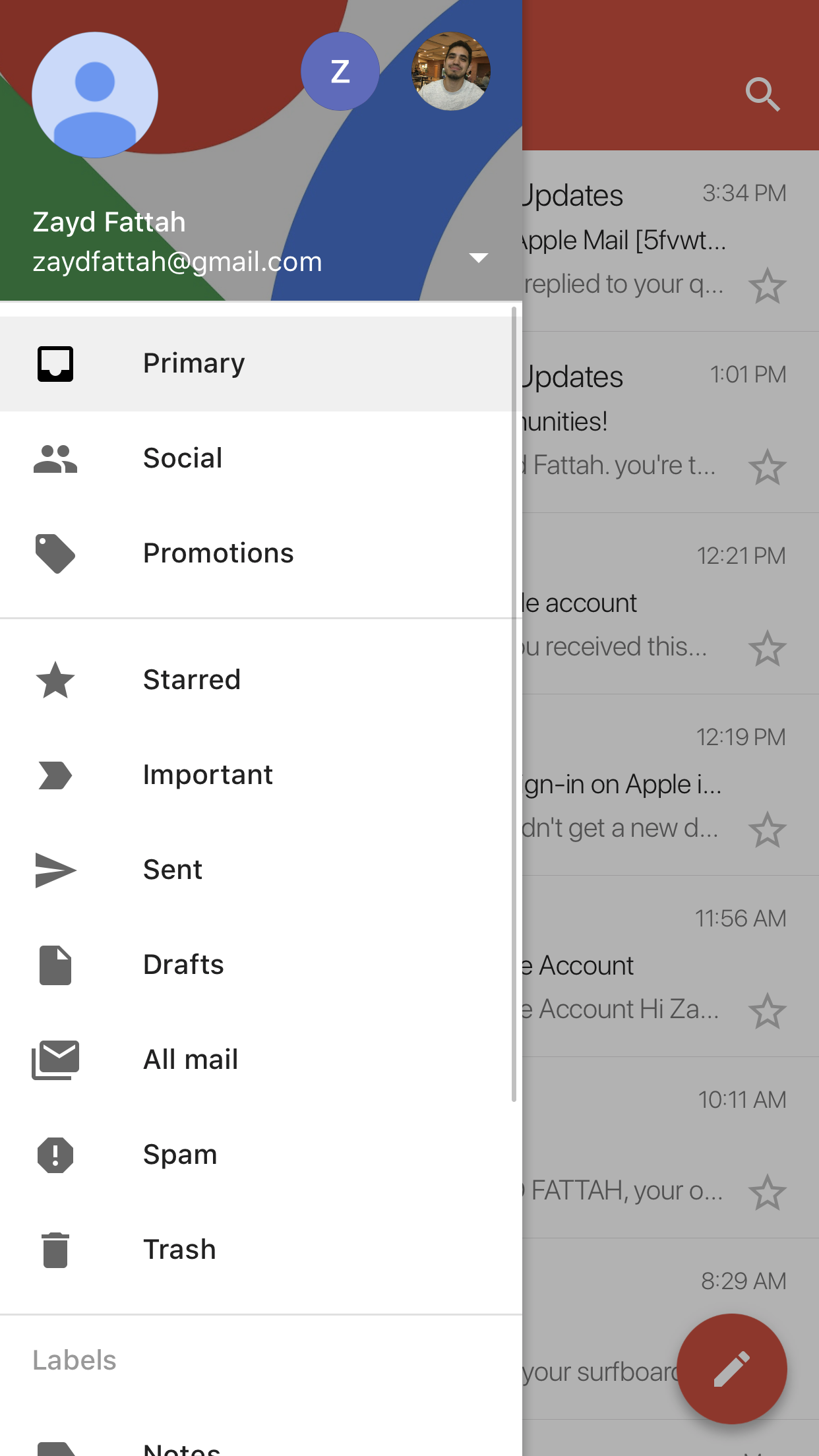This screenshot has width=819, height=1456.
Task: Open the Trash folder
Action: click(x=179, y=1250)
